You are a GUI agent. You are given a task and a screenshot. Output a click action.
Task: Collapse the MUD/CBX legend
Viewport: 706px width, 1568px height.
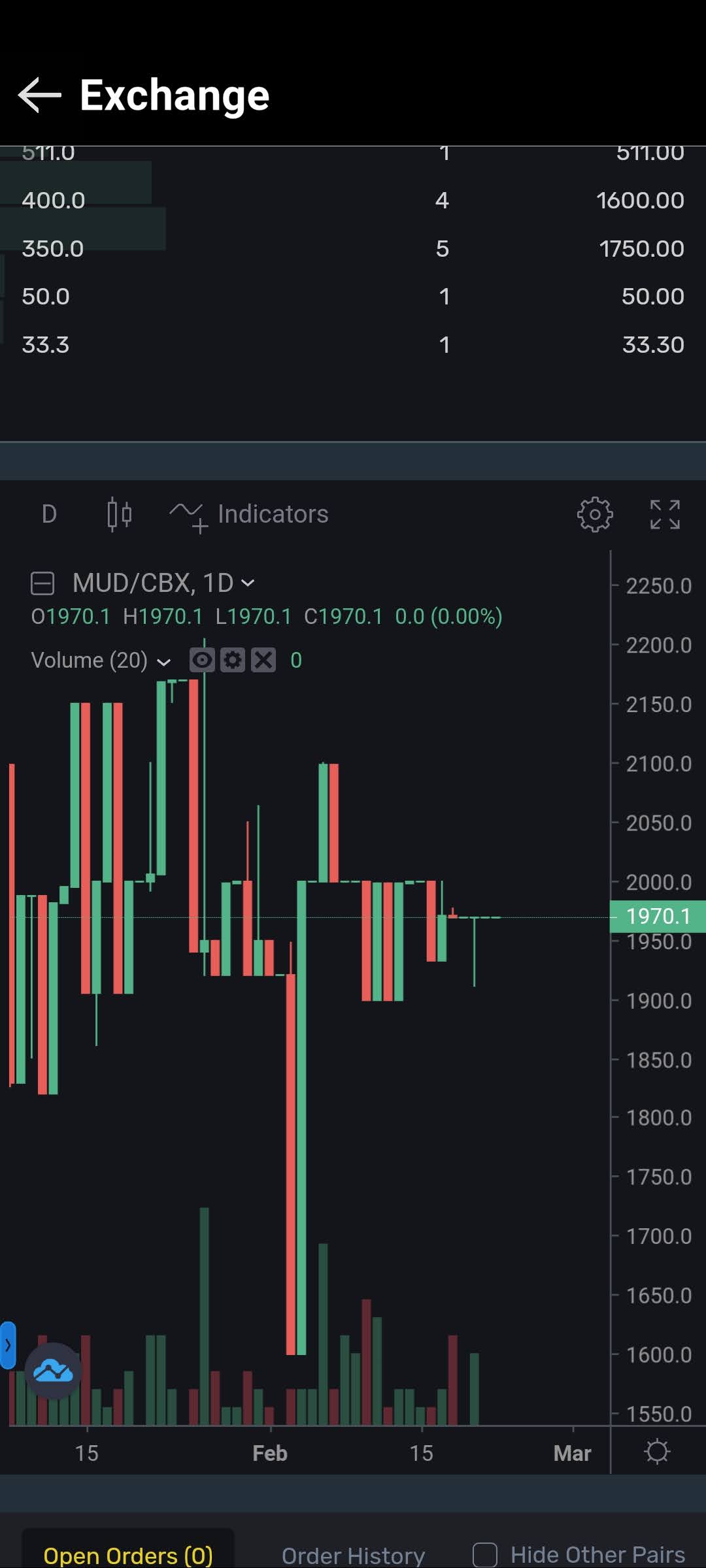[x=42, y=583]
